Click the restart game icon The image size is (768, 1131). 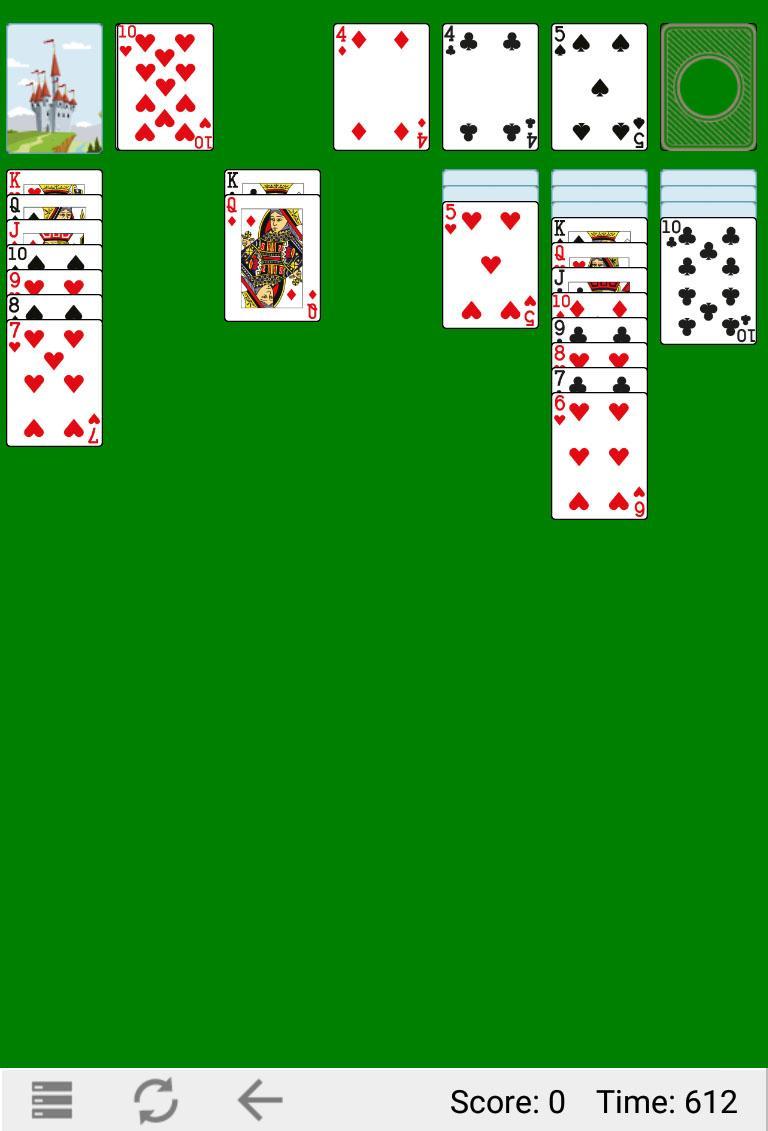tap(155, 1098)
